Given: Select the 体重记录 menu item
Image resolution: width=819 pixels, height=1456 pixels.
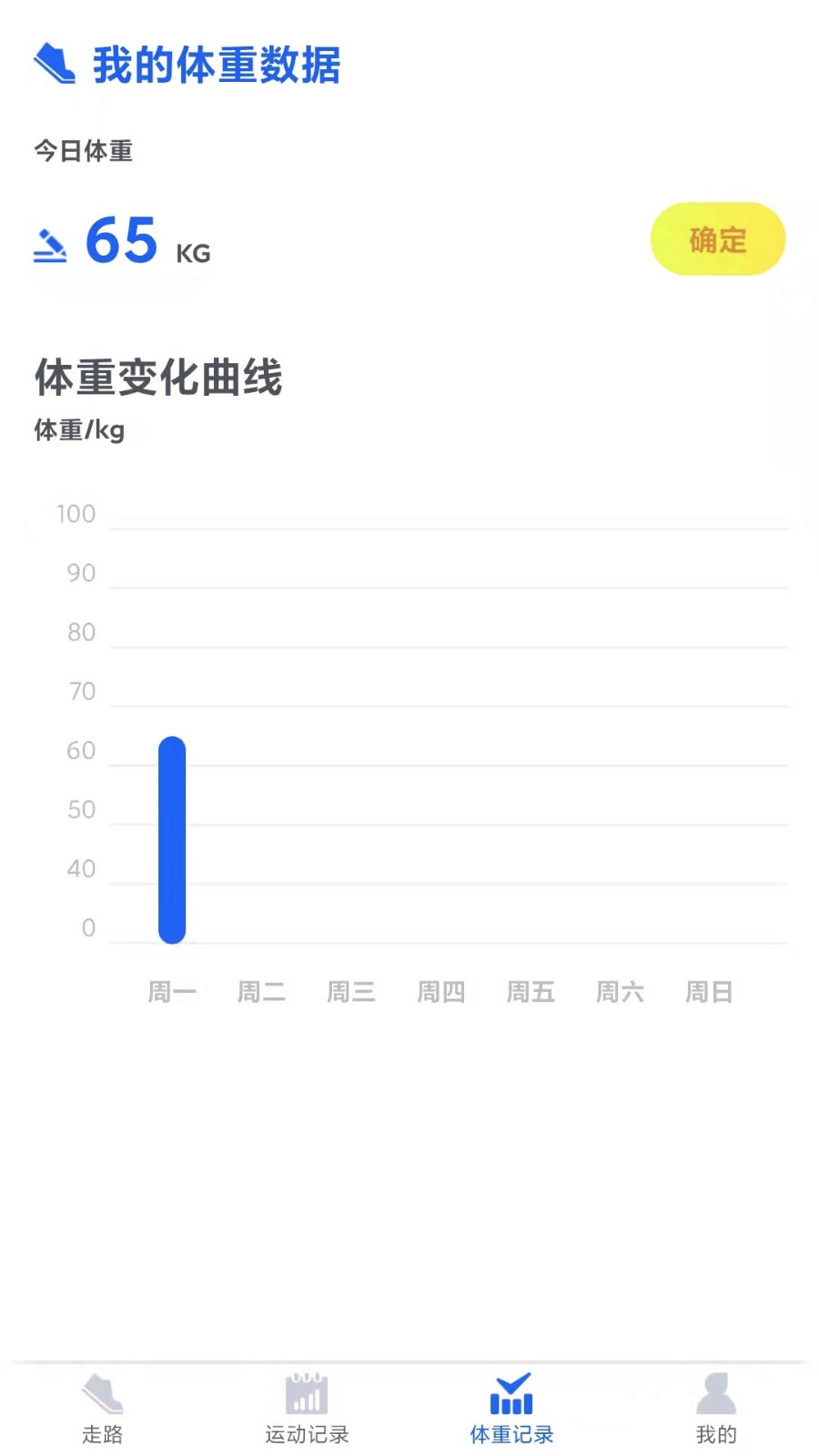Looking at the screenshot, I should (511, 1409).
